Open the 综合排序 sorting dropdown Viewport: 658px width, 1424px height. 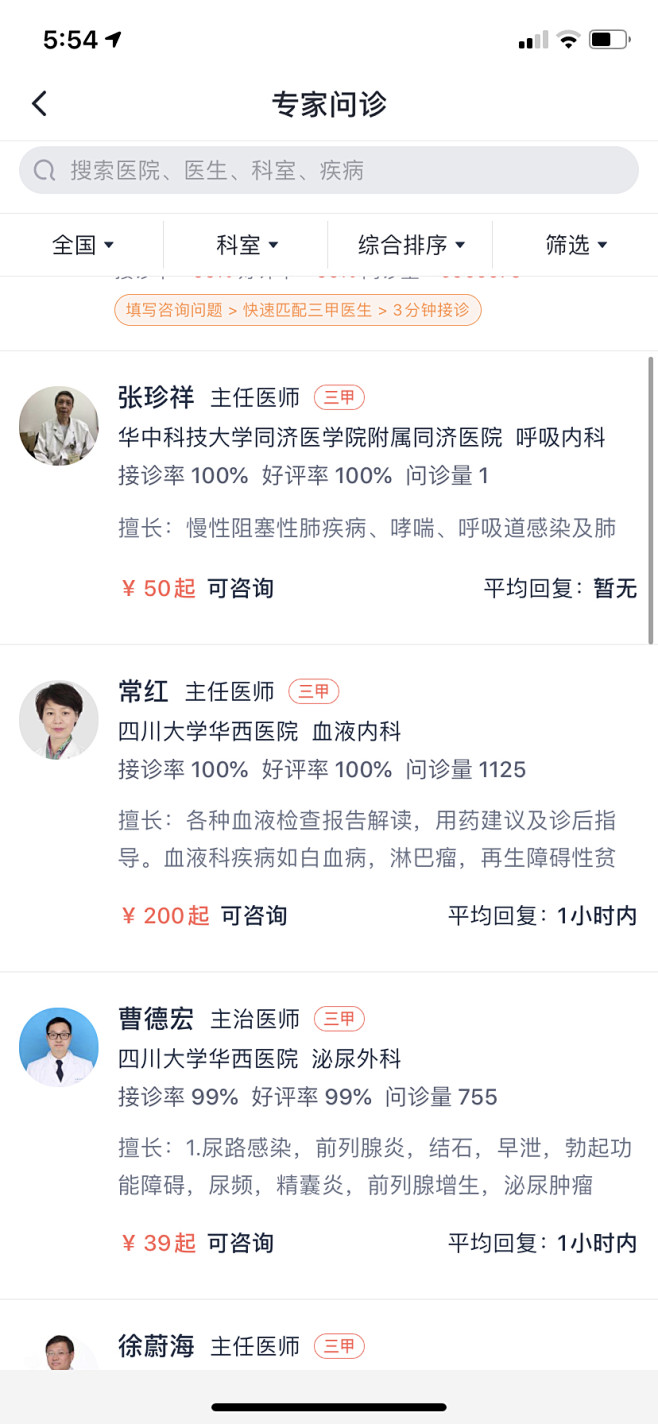(x=412, y=245)
